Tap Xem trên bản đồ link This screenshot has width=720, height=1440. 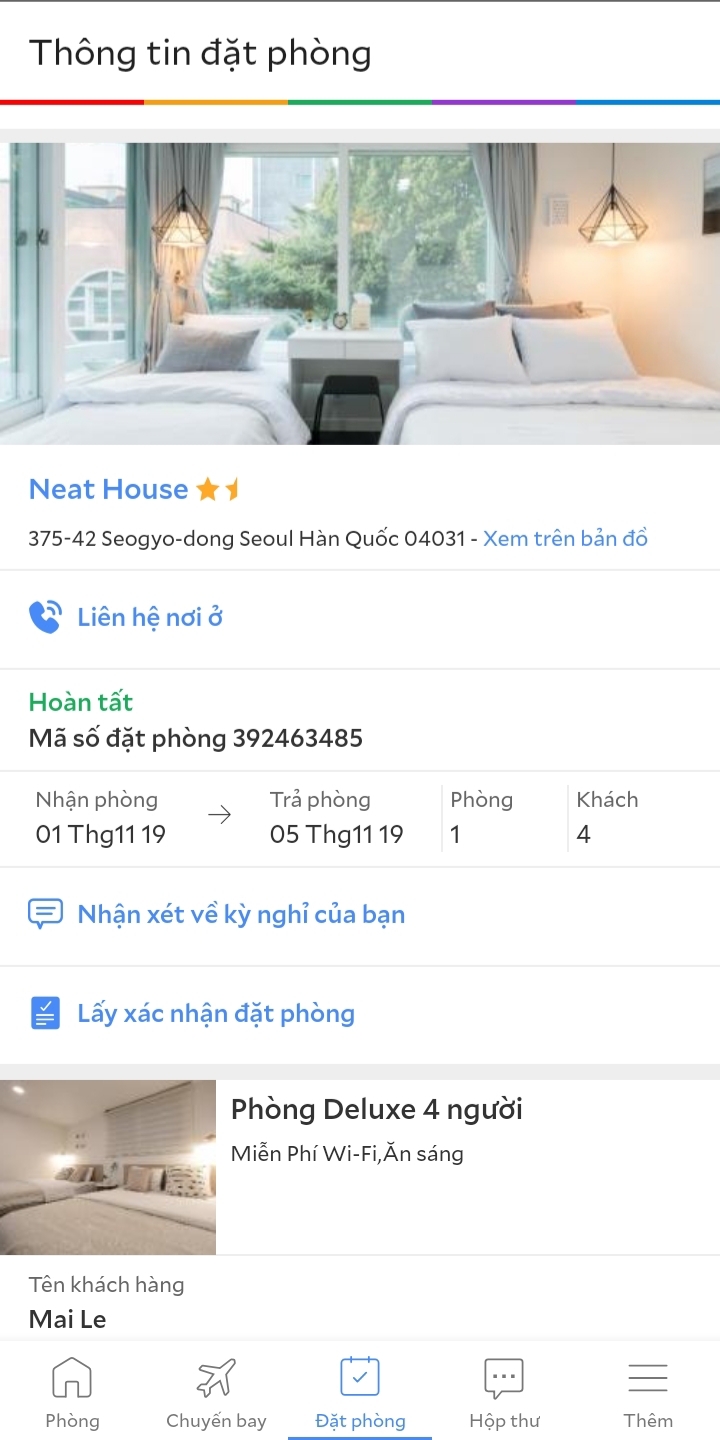tap(565, 539)
